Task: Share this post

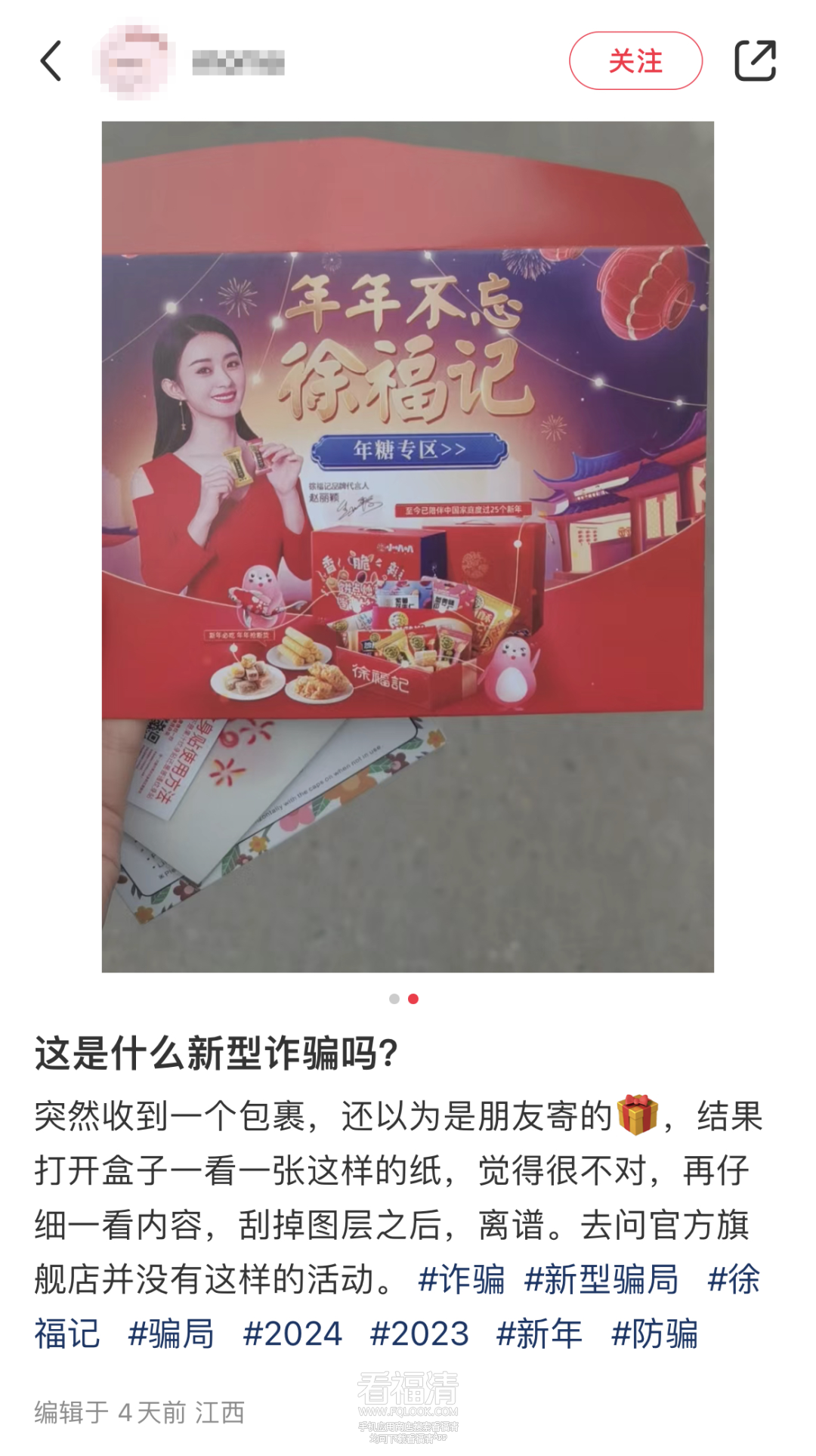Action: [755, 61]
